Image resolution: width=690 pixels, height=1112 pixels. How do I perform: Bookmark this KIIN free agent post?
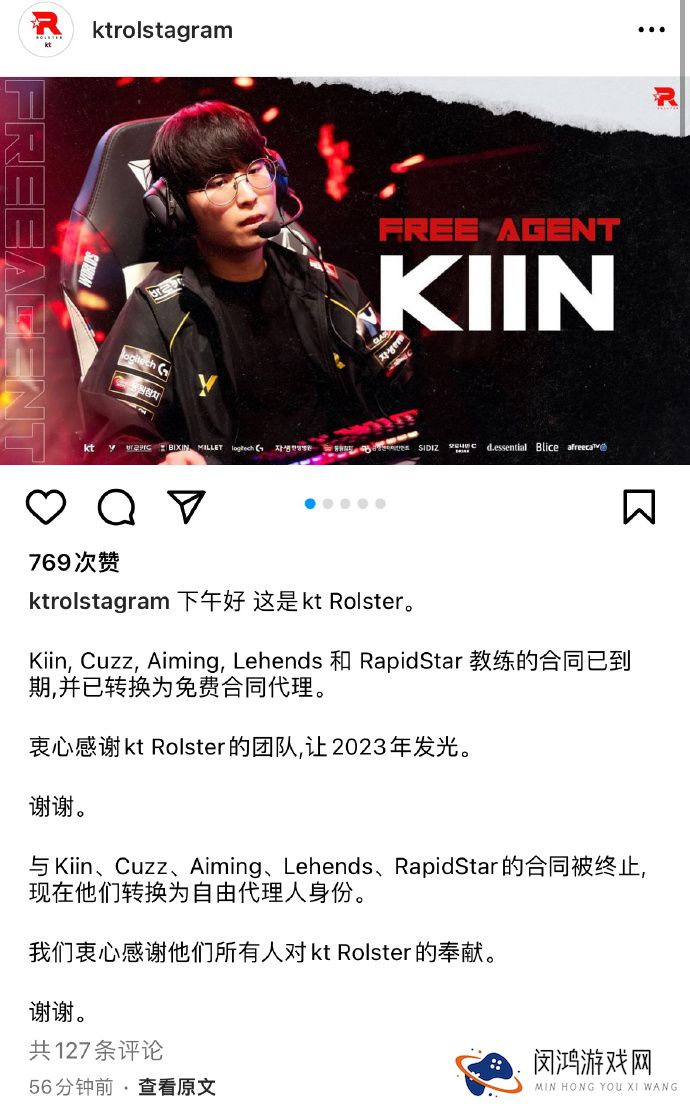pos(639,507)
